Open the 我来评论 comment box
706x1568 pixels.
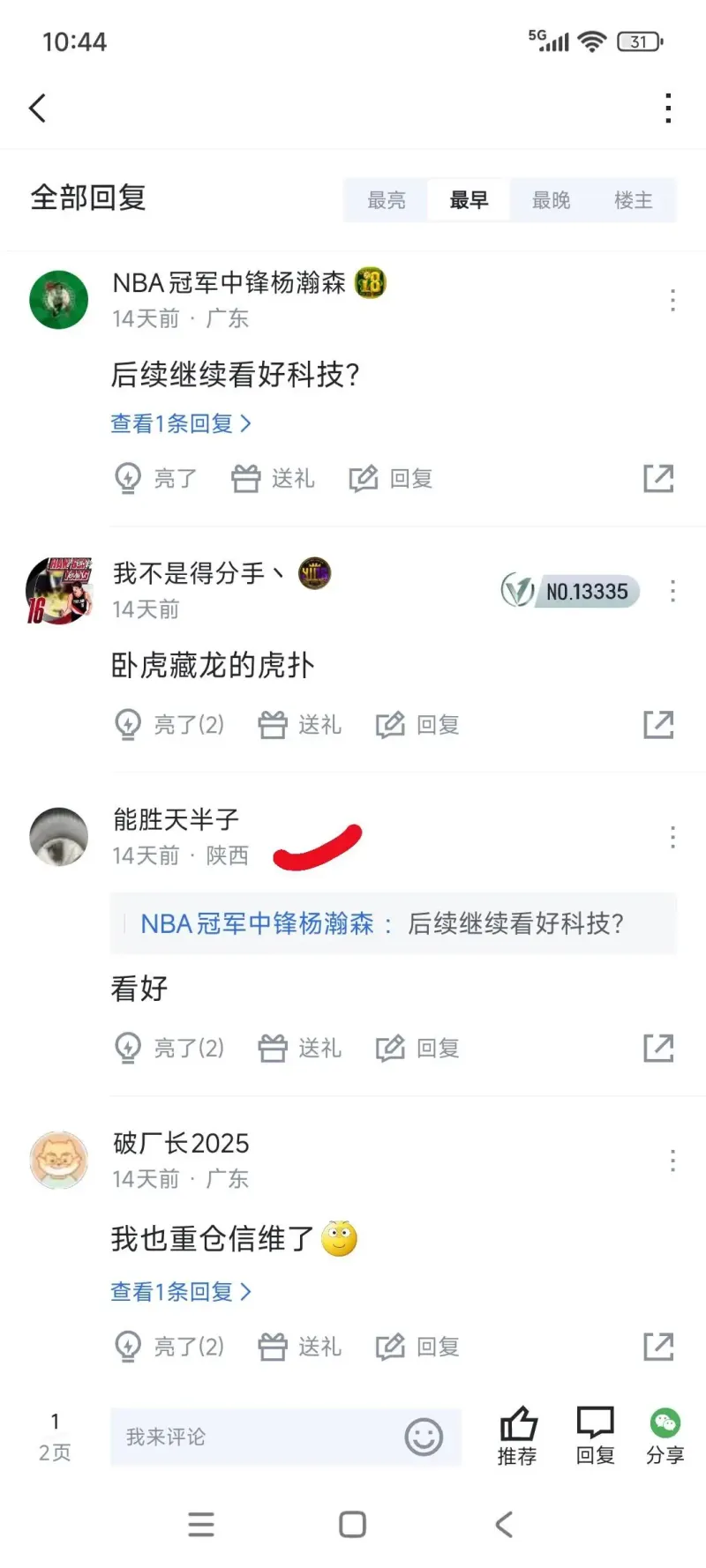point(256,1437)
